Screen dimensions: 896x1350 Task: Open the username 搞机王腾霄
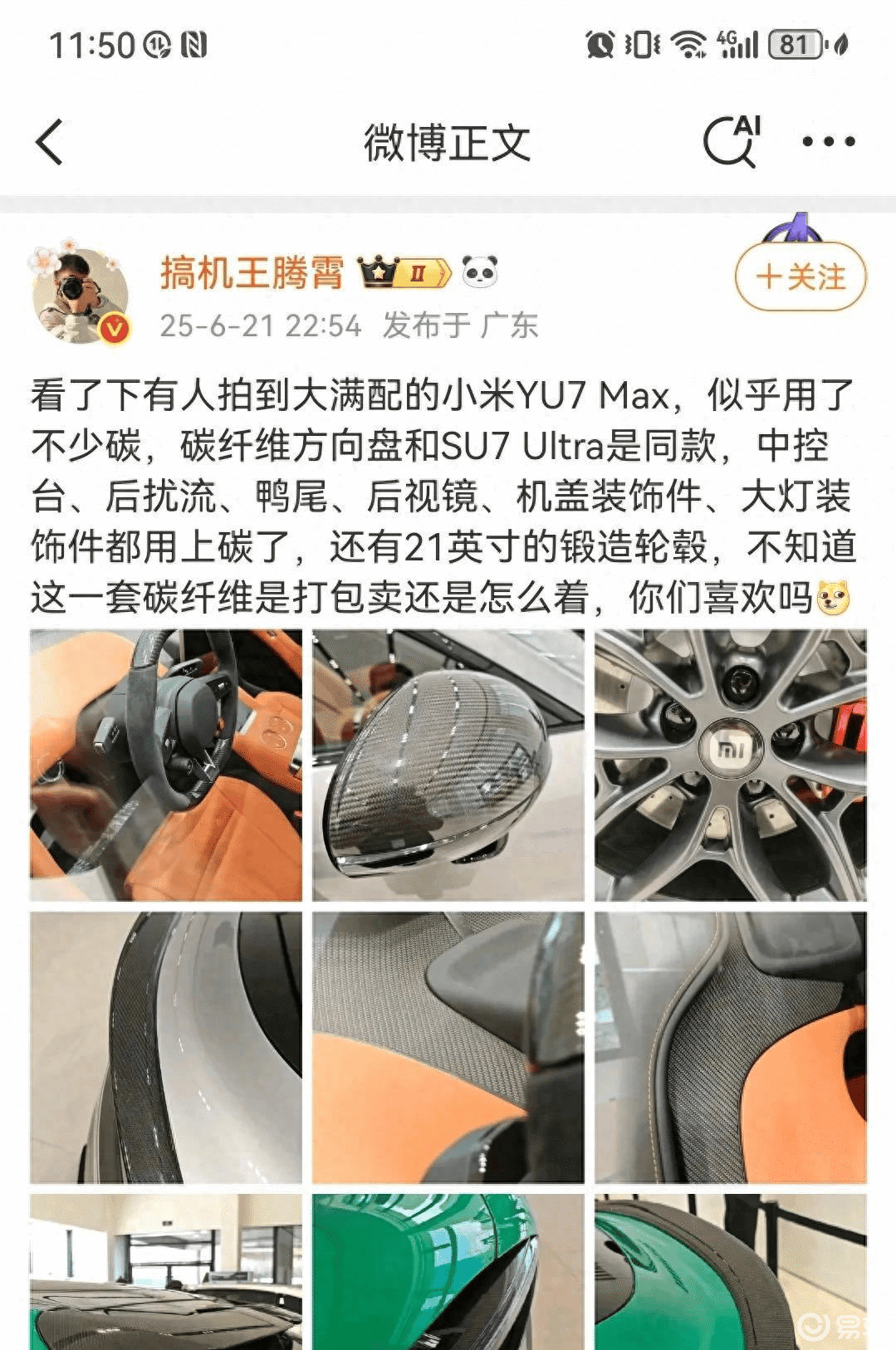[x=252, y=272]
